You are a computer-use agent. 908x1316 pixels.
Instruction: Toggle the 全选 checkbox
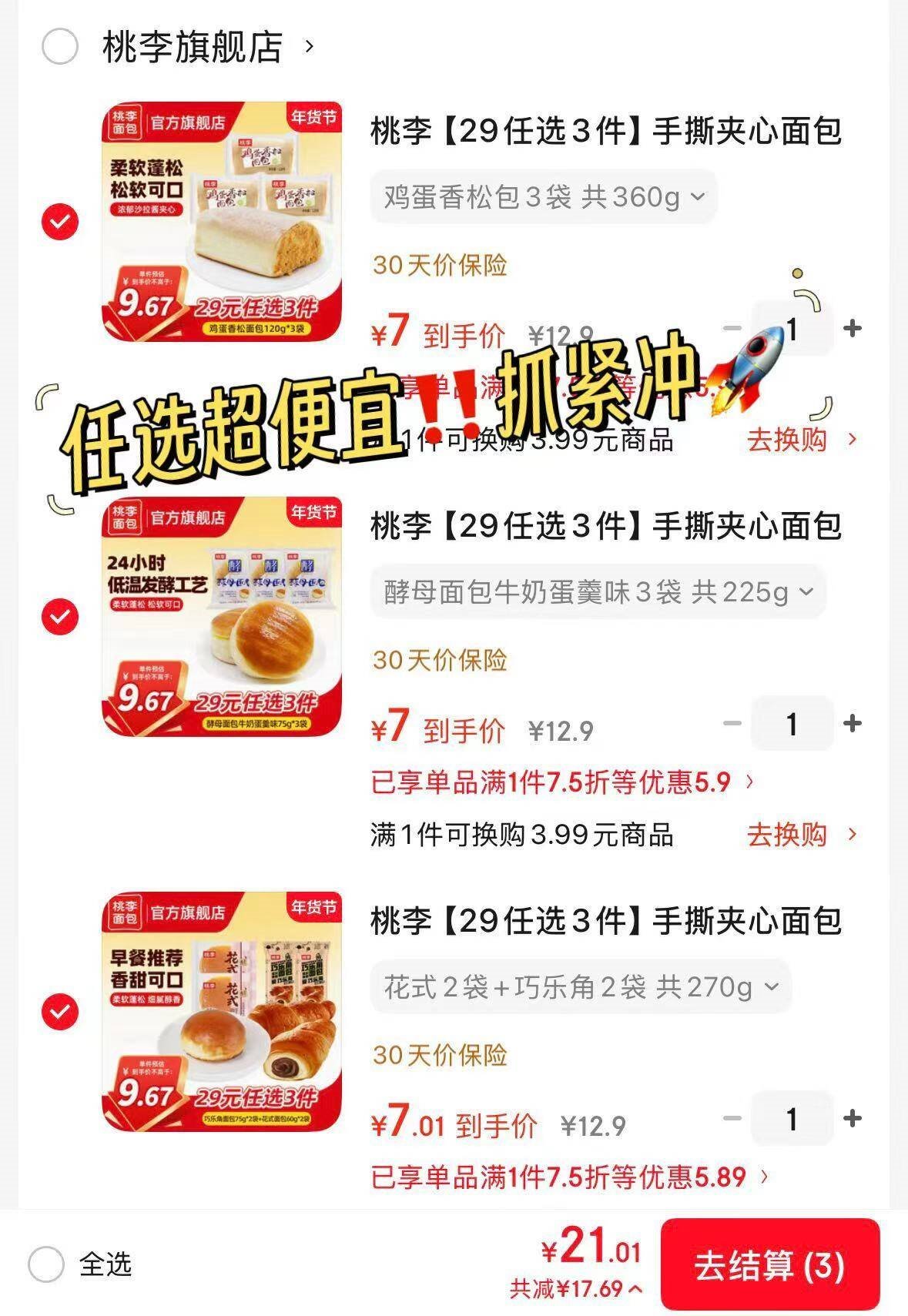[46, 1264]
